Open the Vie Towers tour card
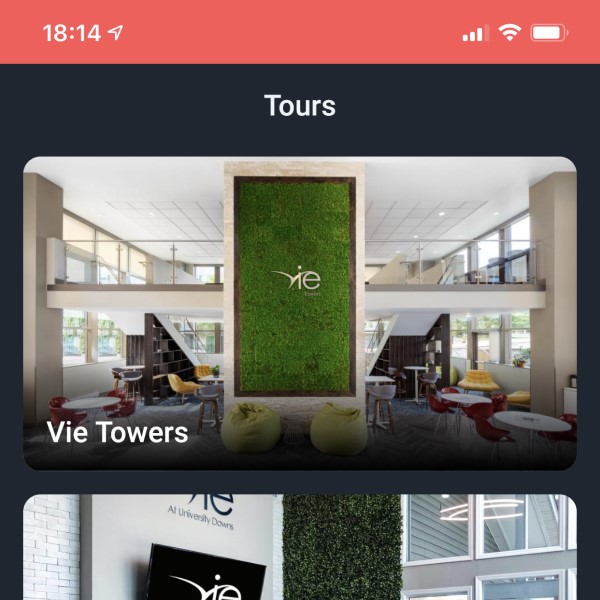Screen dimensions: 600x600 tap(300, 313)
